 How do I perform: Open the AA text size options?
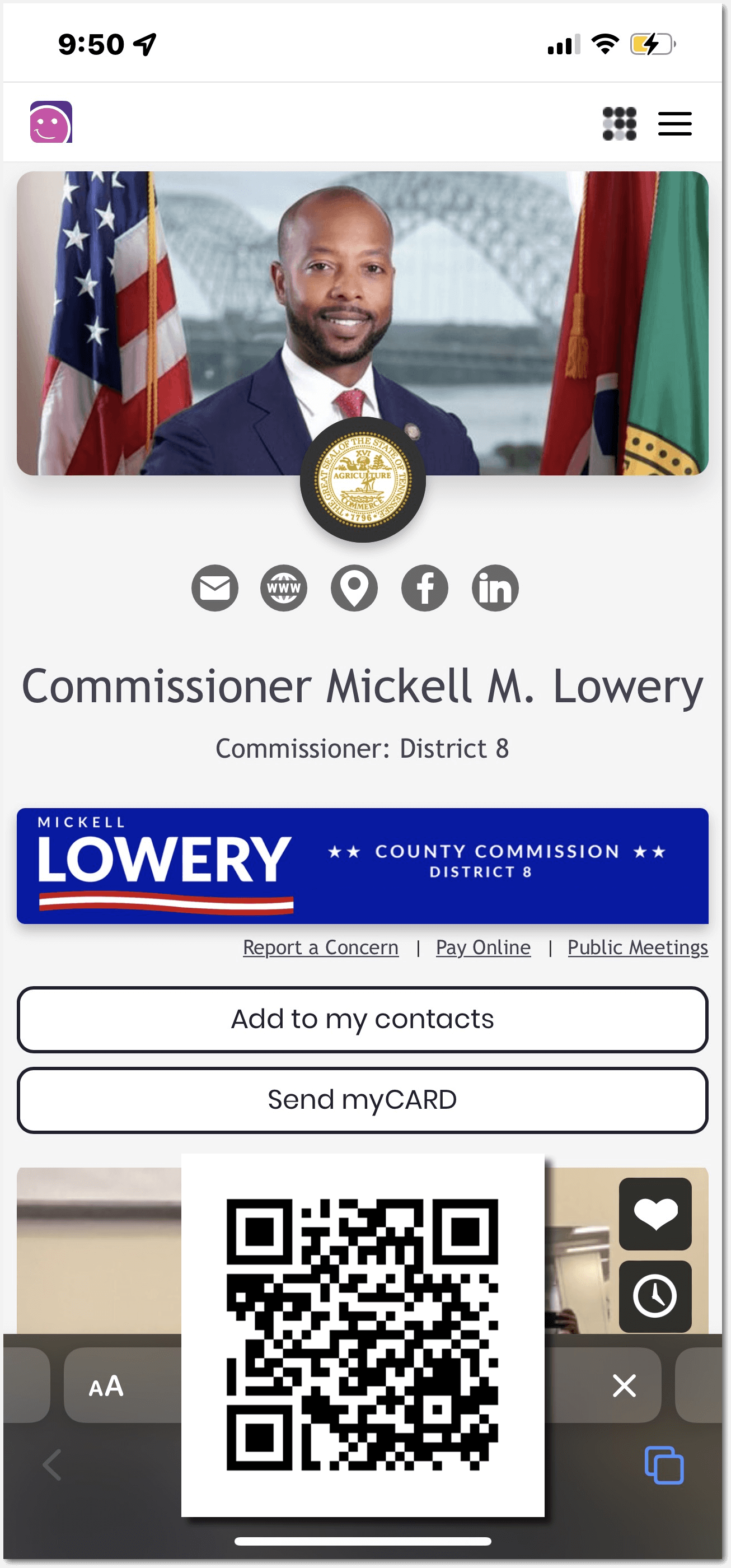click(106, 1387)
